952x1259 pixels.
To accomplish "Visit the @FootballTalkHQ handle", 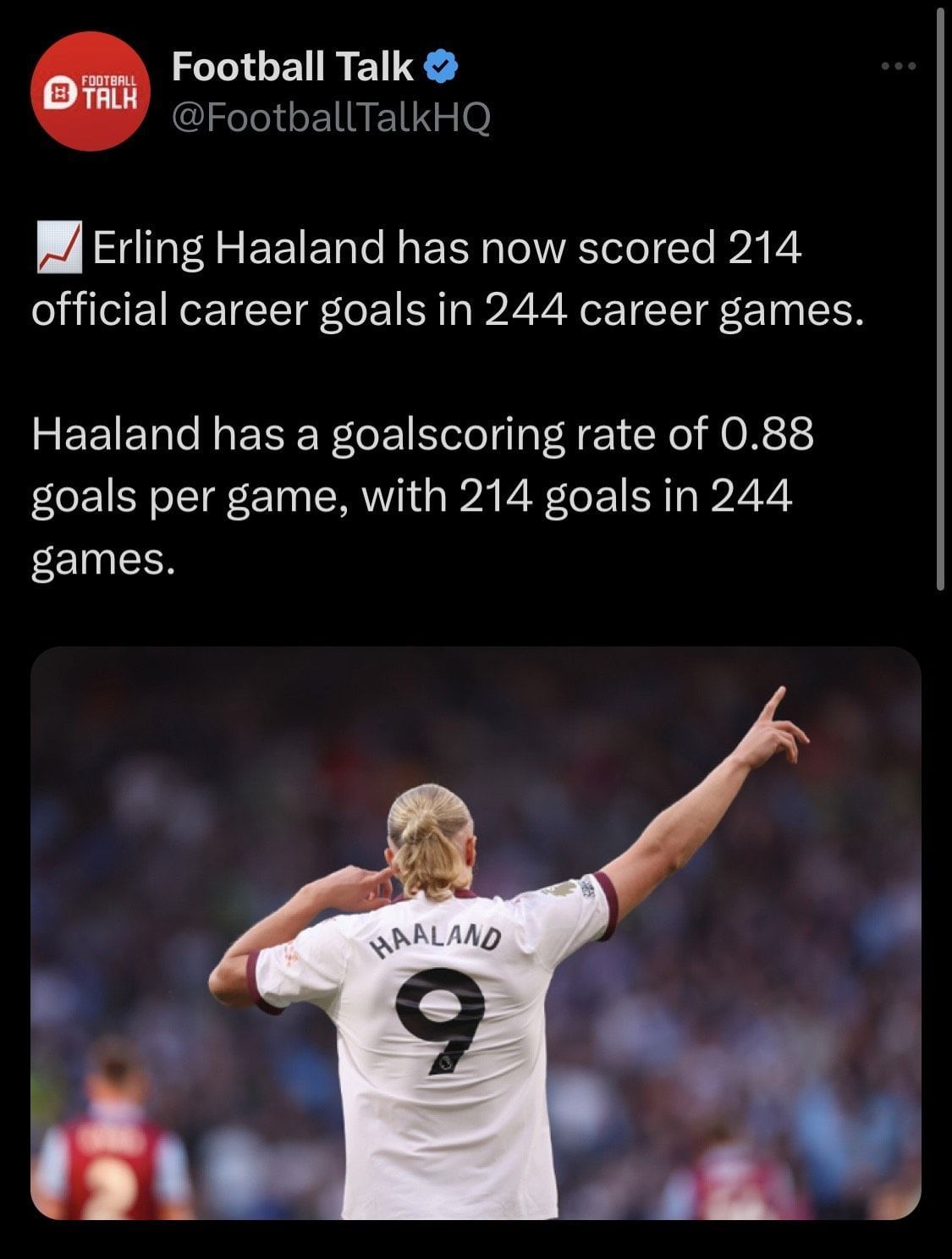I will click(x=331, y=119).
